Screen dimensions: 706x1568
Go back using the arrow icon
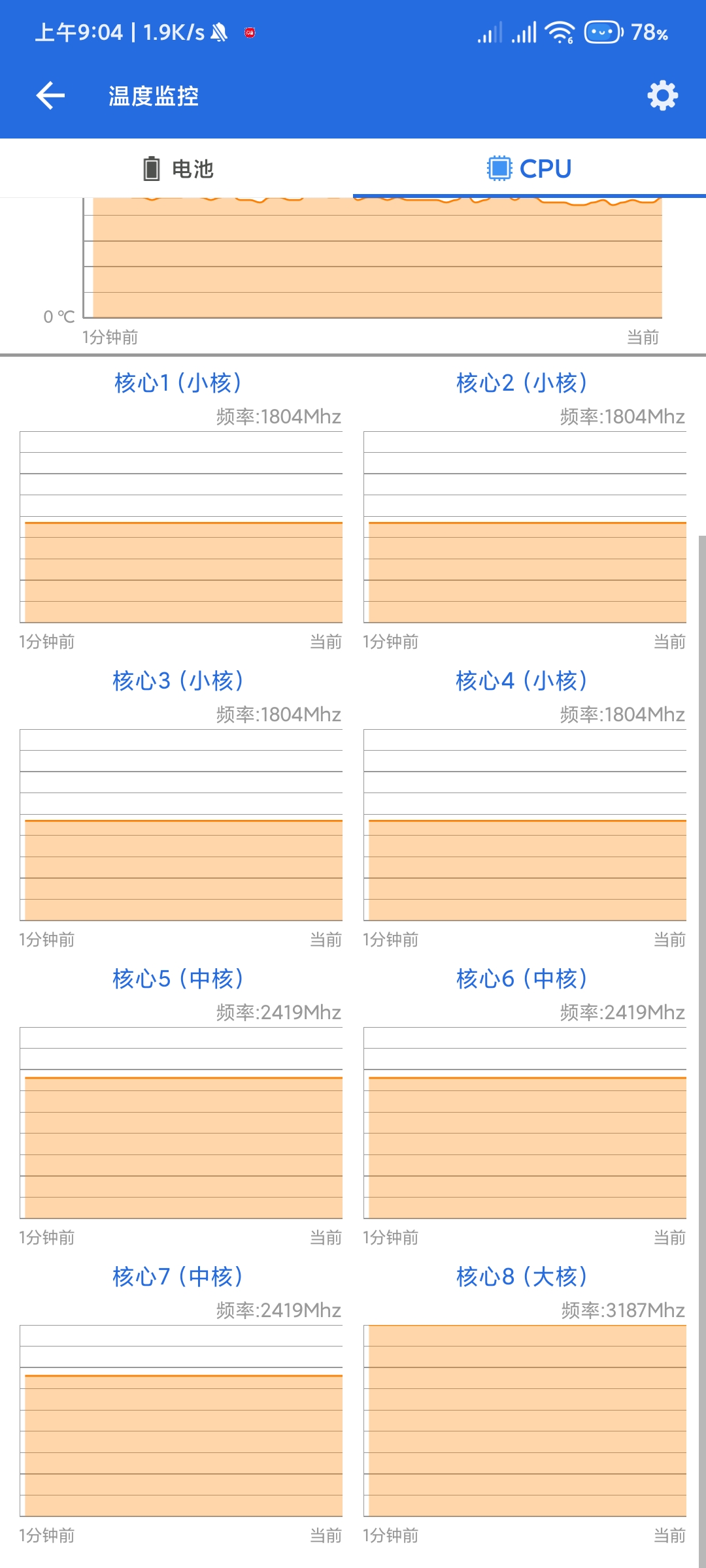[x=50, y=96]
